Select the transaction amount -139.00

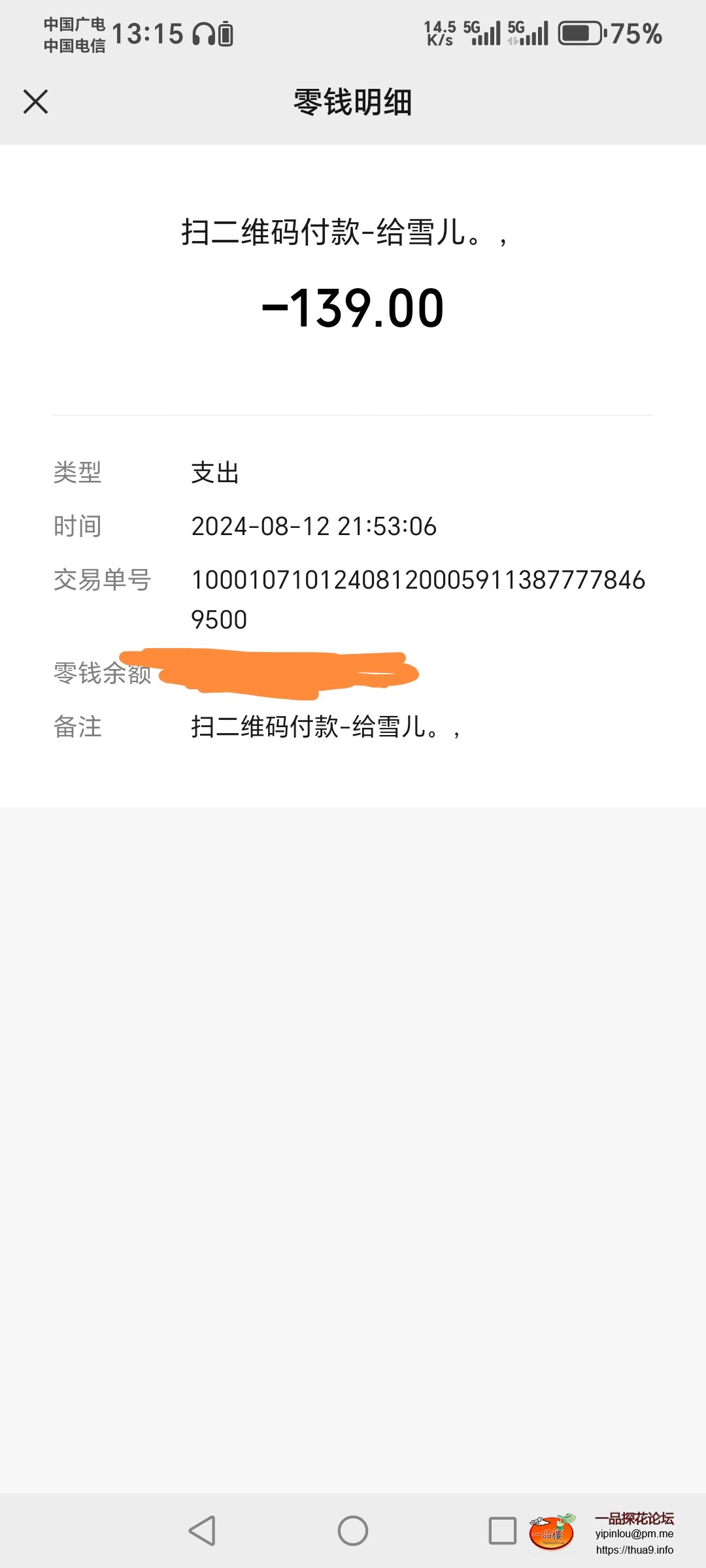click(353, 308)
